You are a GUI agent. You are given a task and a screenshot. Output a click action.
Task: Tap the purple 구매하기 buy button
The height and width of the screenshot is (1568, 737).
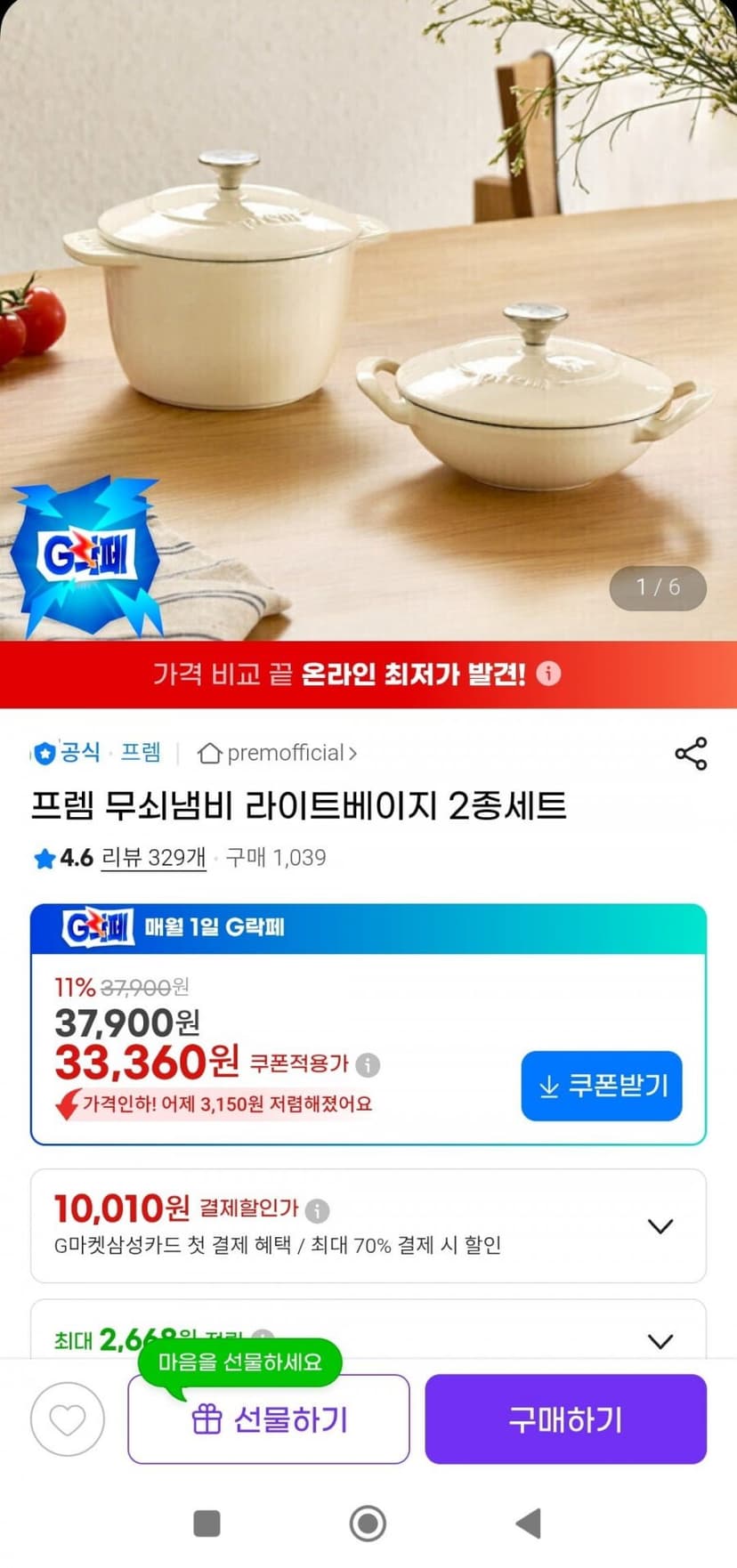tap(566, 1419)
